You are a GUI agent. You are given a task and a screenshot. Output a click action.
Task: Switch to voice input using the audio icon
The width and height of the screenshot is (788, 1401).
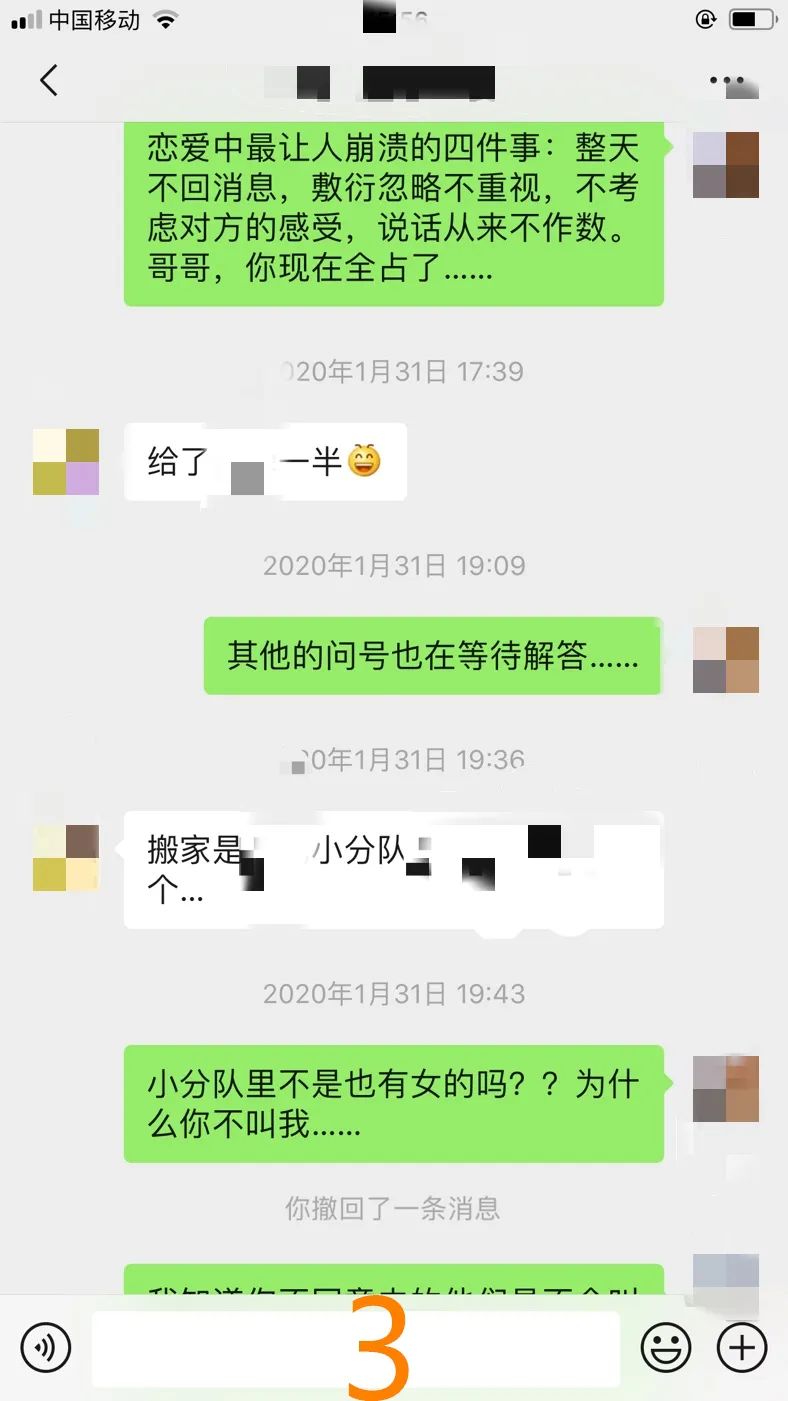point(45,1347)
